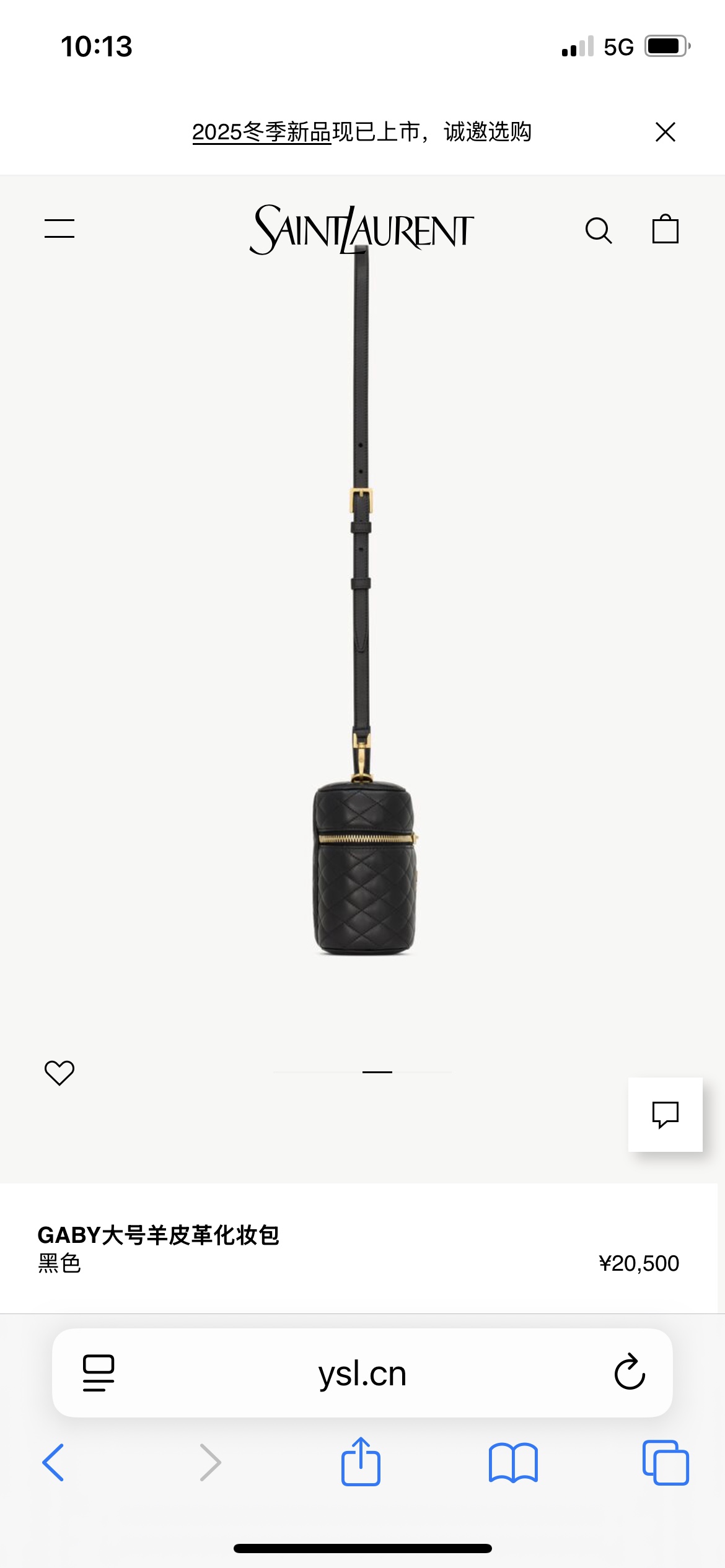Open Safari bookmarks
Image resolution: width=725 pixels, height=1568 pixels.
pyautogui.click(x=513, y=1463)
